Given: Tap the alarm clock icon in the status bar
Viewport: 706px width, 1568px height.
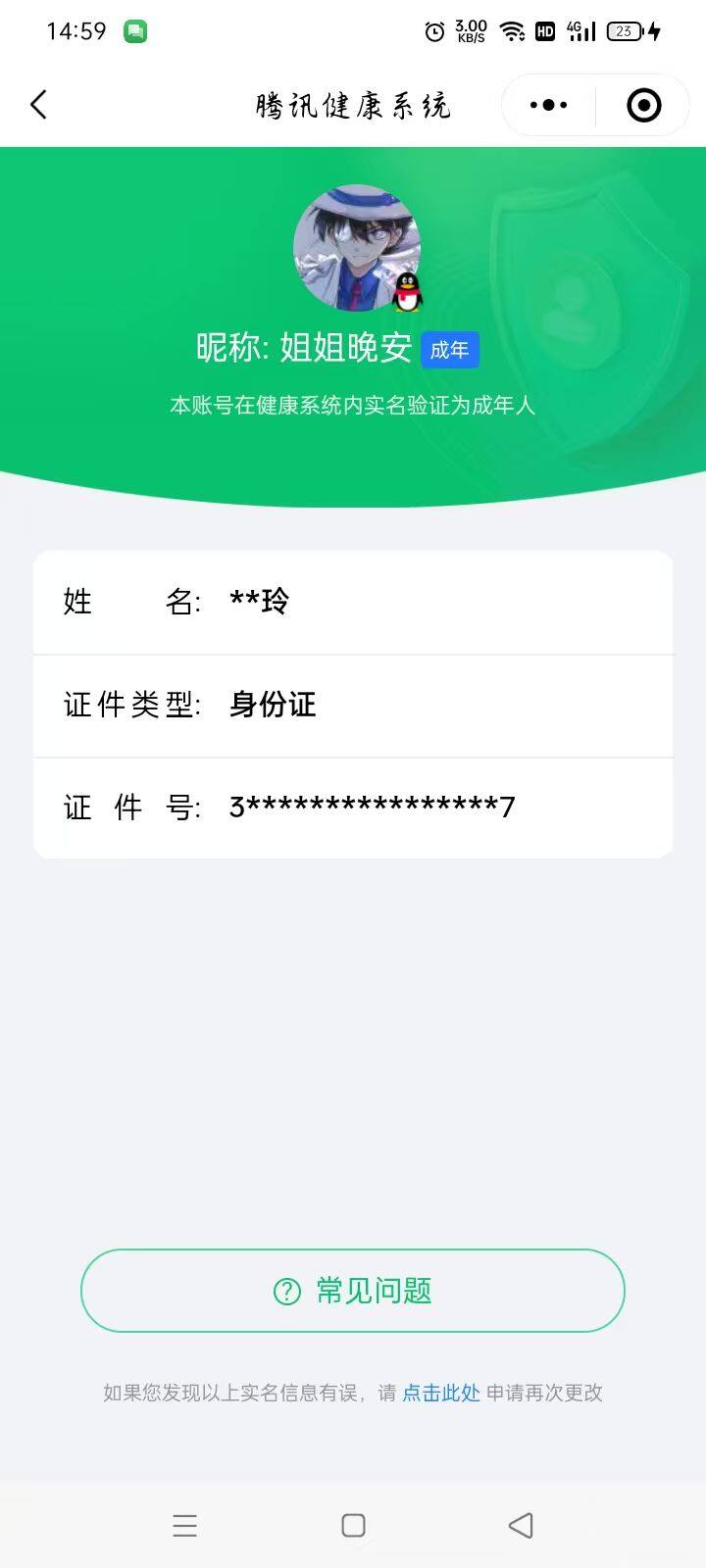Looking at the screenshot, I should [433, 30].
